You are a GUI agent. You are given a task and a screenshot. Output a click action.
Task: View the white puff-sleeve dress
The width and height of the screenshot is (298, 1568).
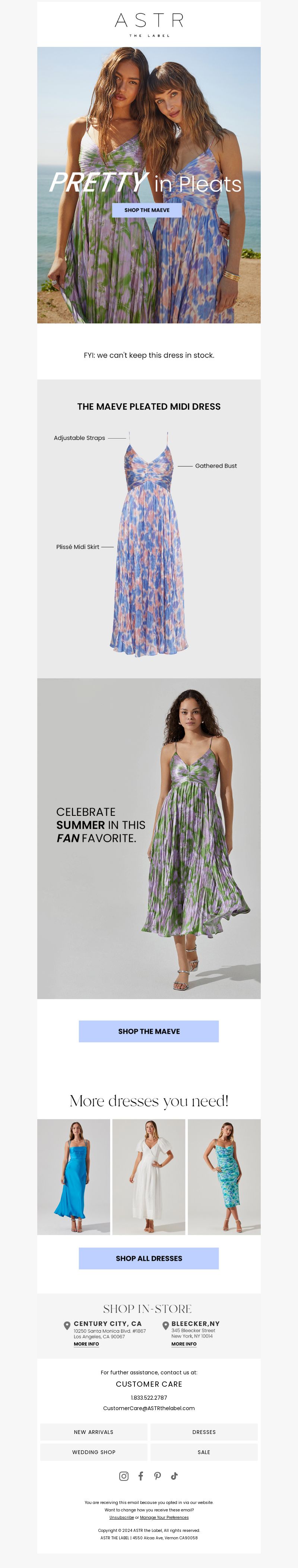click(149, 1177)
